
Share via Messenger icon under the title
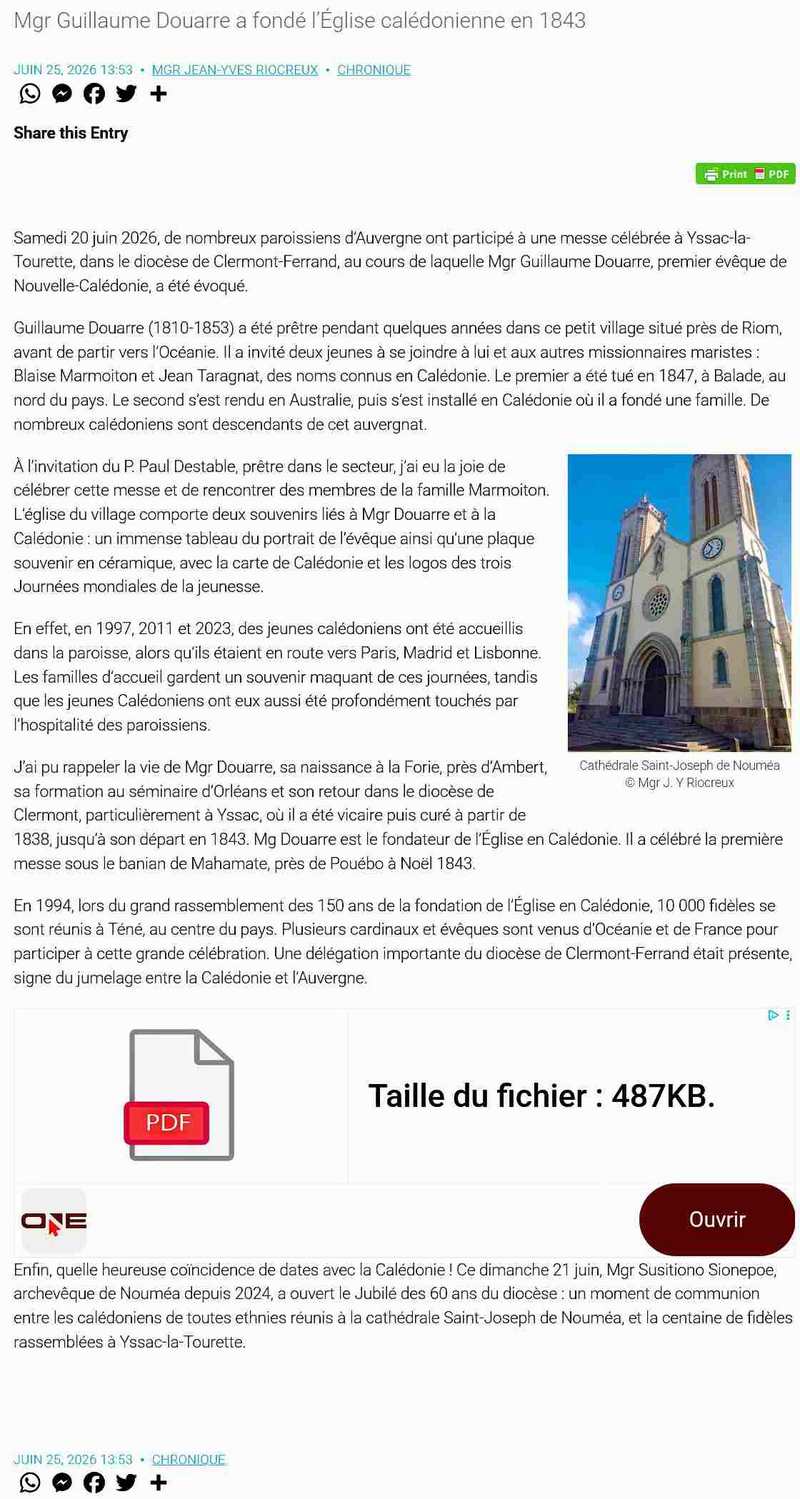(x=62, y=94)
